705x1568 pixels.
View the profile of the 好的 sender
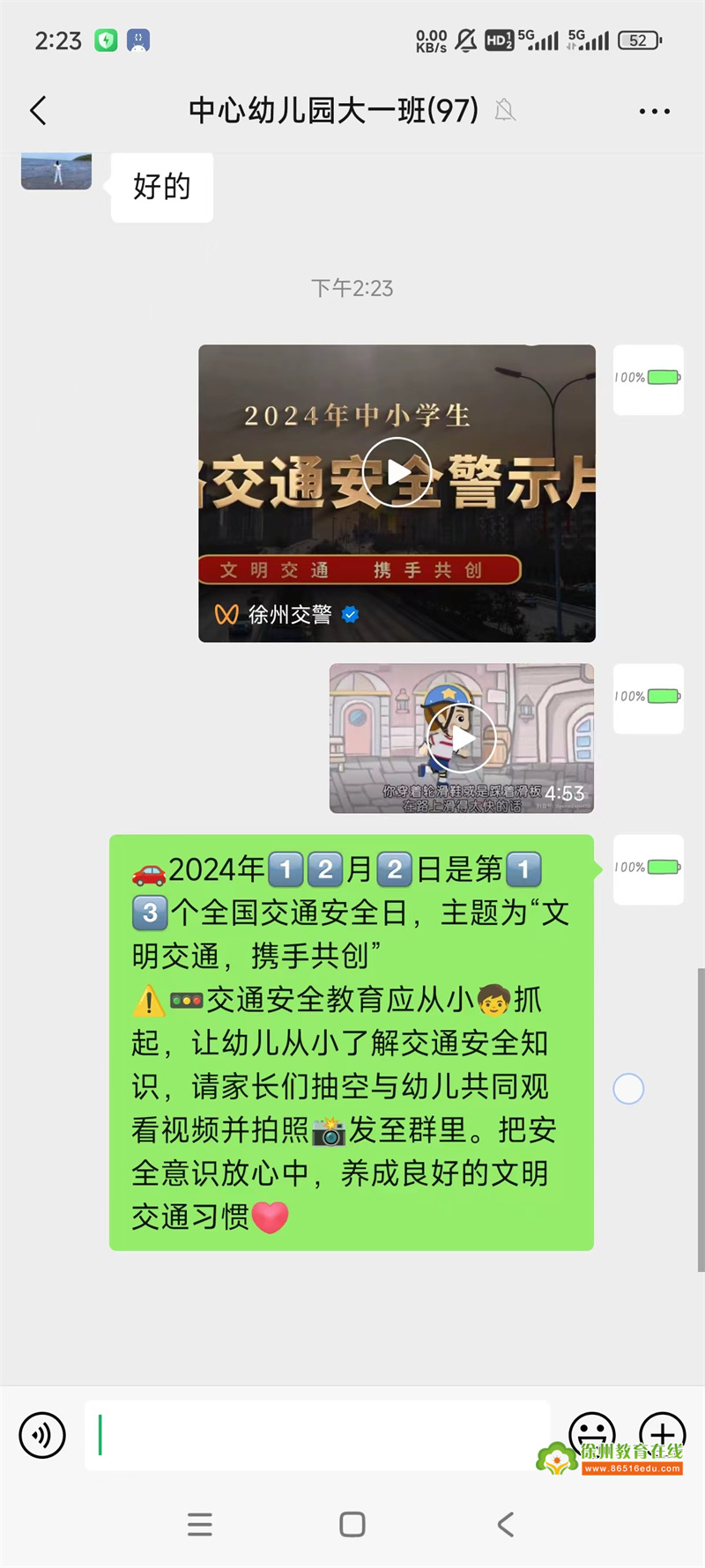point(56,171)
